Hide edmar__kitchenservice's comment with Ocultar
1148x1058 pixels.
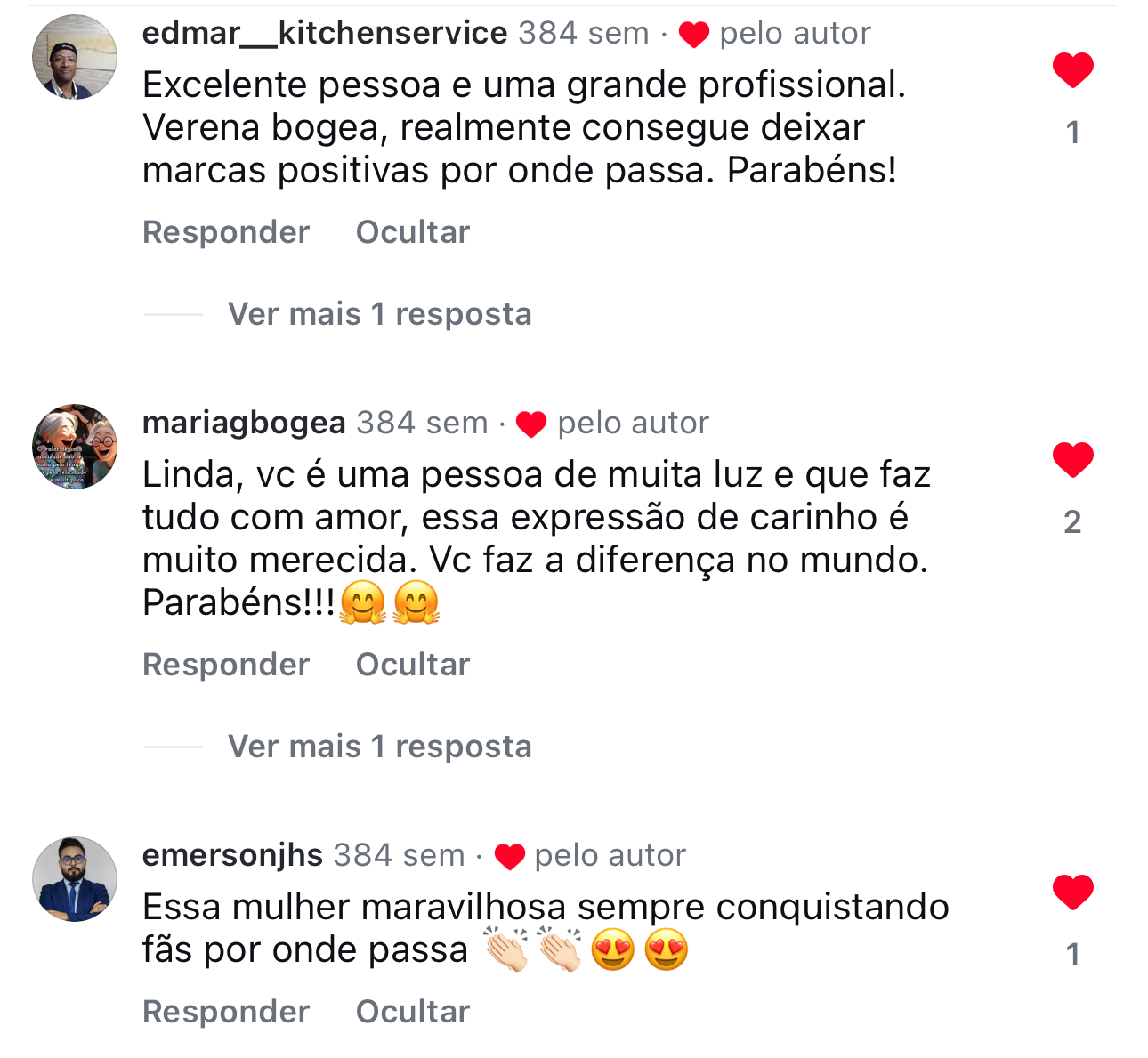click(x=412, y=232)
